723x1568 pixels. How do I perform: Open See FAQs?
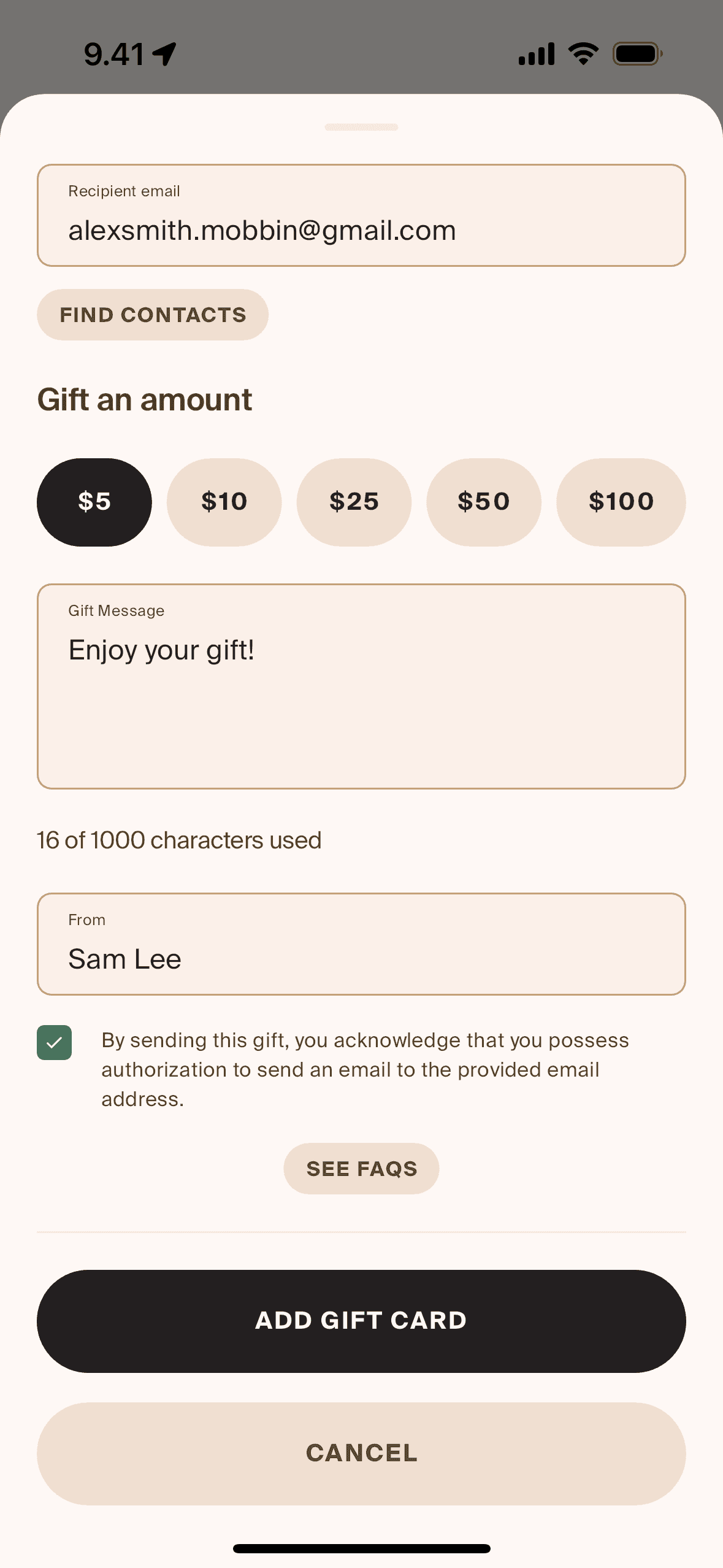click(x=361, y=1169)
